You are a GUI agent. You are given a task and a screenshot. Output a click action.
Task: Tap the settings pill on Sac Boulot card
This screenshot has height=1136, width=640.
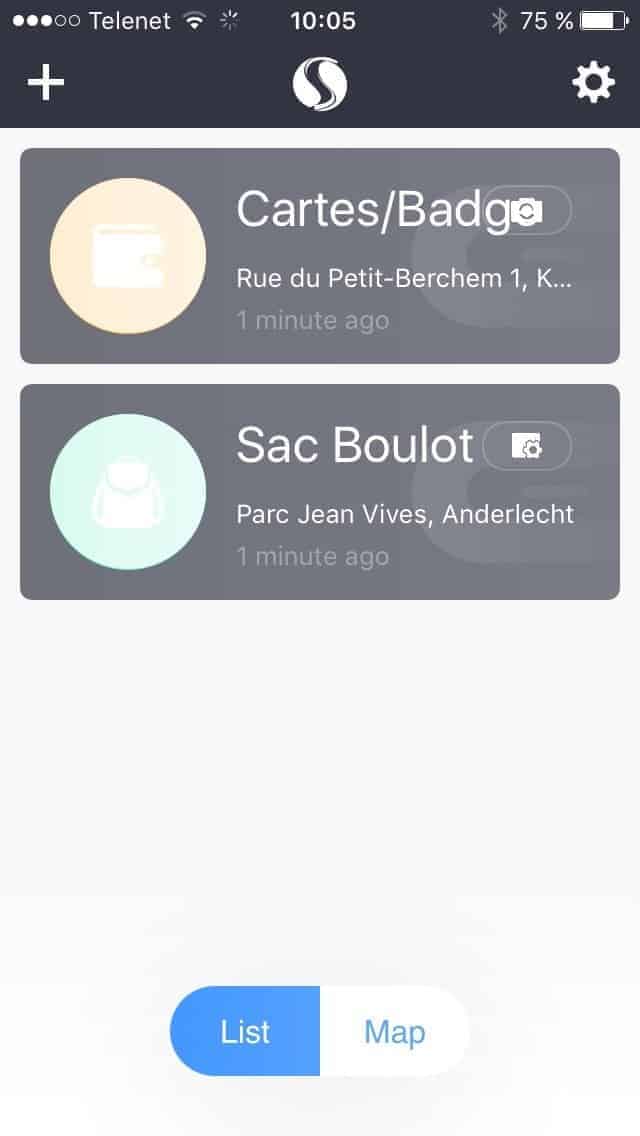527,446
